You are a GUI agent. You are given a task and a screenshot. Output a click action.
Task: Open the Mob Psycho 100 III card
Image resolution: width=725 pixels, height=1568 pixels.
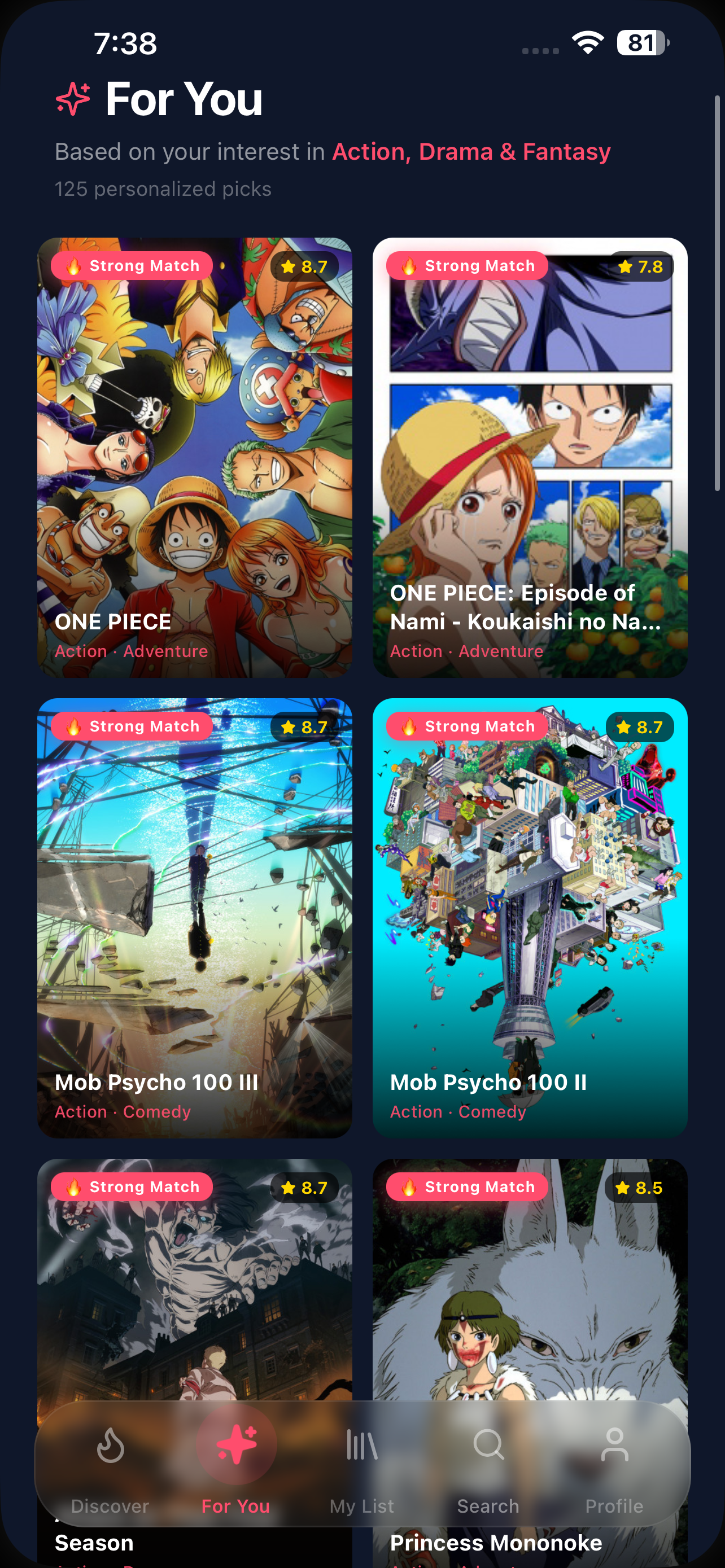click(194, 917)
